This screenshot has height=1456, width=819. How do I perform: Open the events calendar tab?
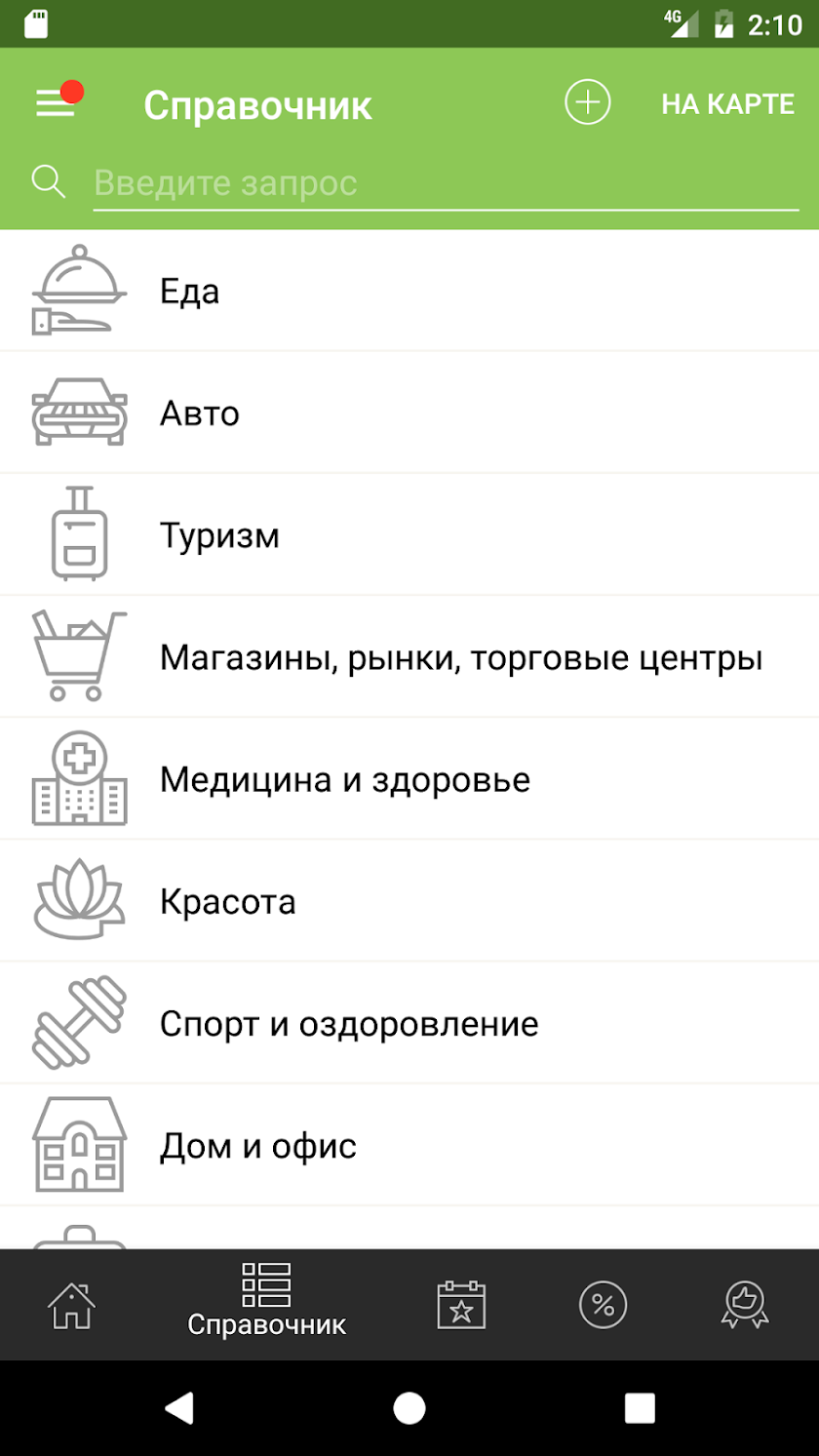[x=461, y=1305]
